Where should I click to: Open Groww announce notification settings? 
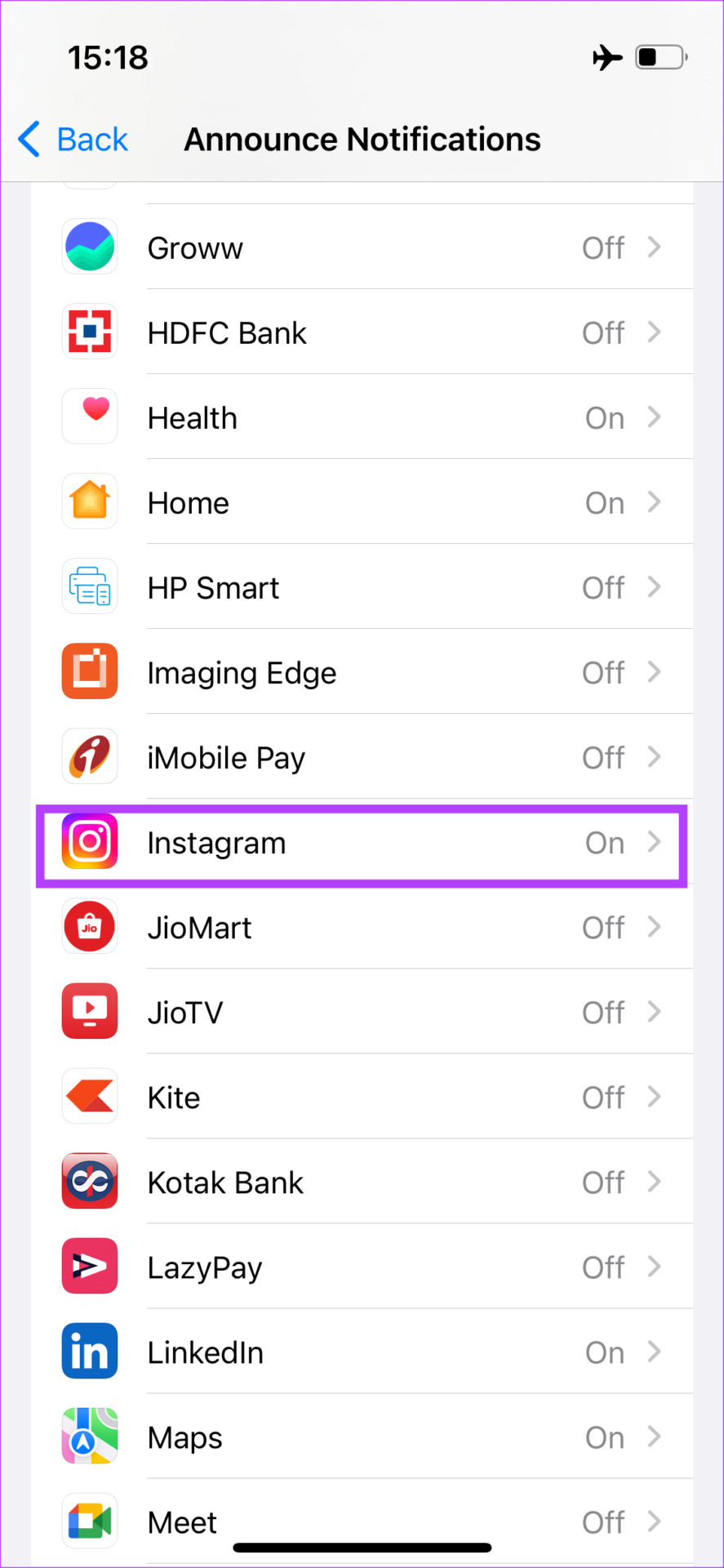point(362,247)
